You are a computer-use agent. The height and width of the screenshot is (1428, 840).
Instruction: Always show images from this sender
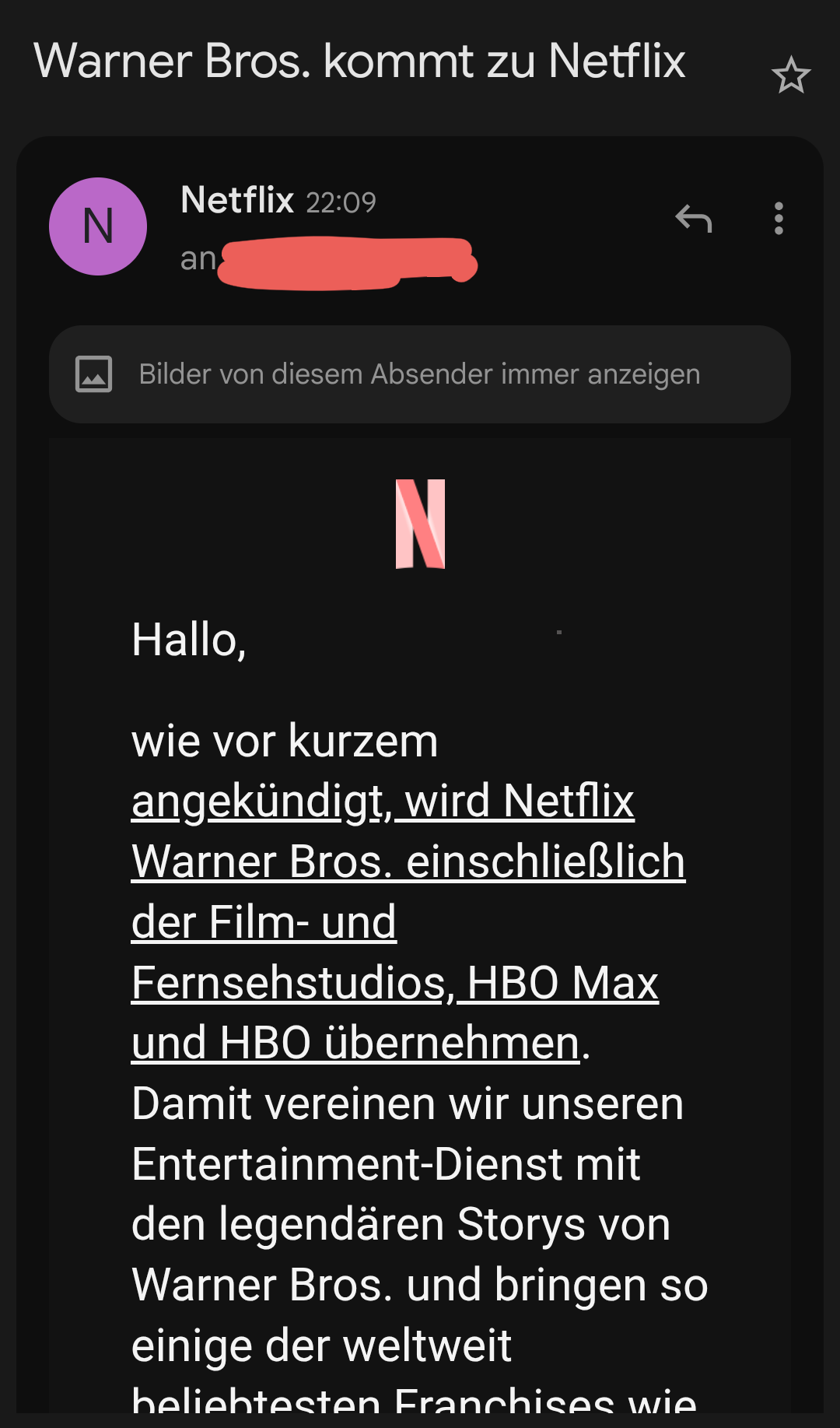[419, 374]
